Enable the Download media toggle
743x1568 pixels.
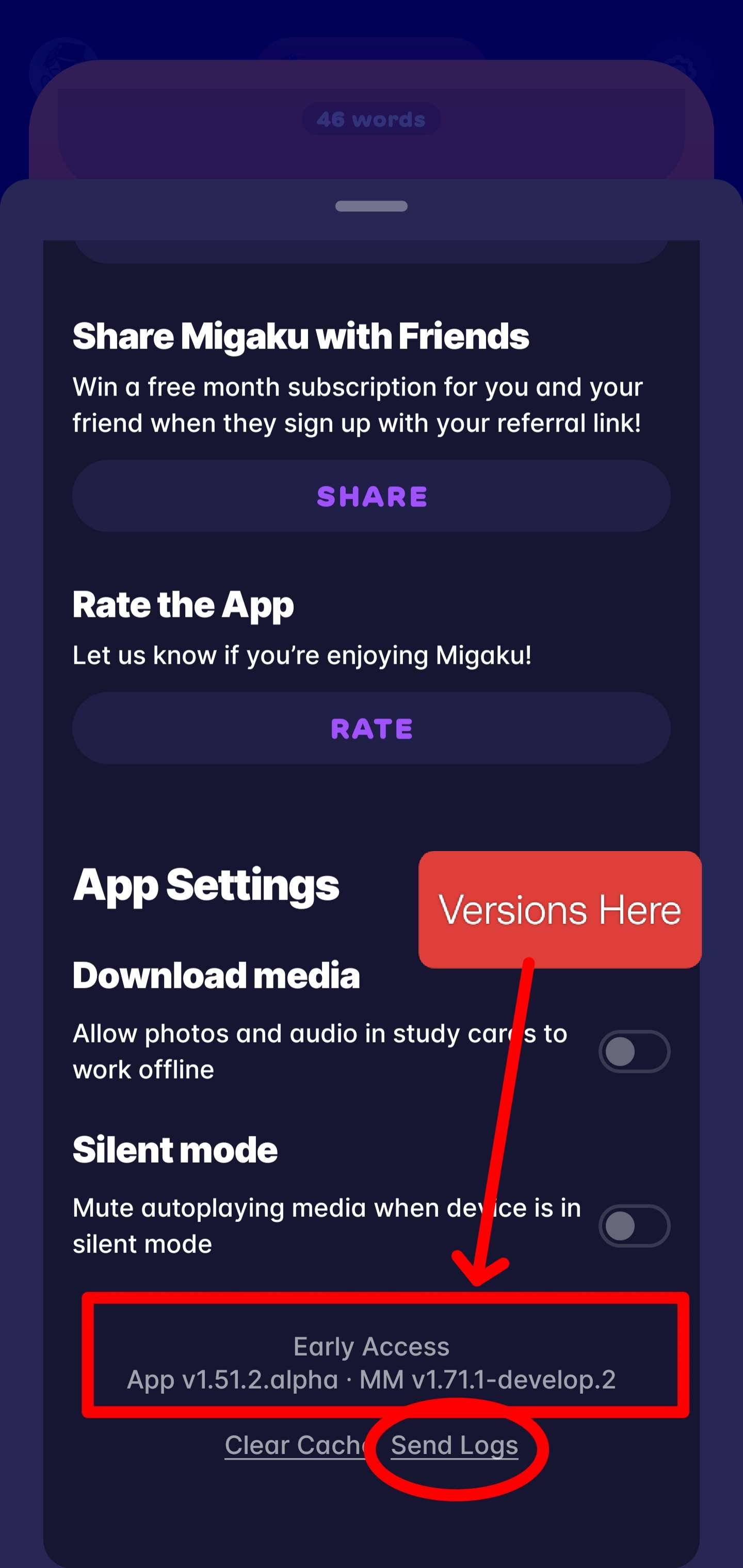[634, 1051]
